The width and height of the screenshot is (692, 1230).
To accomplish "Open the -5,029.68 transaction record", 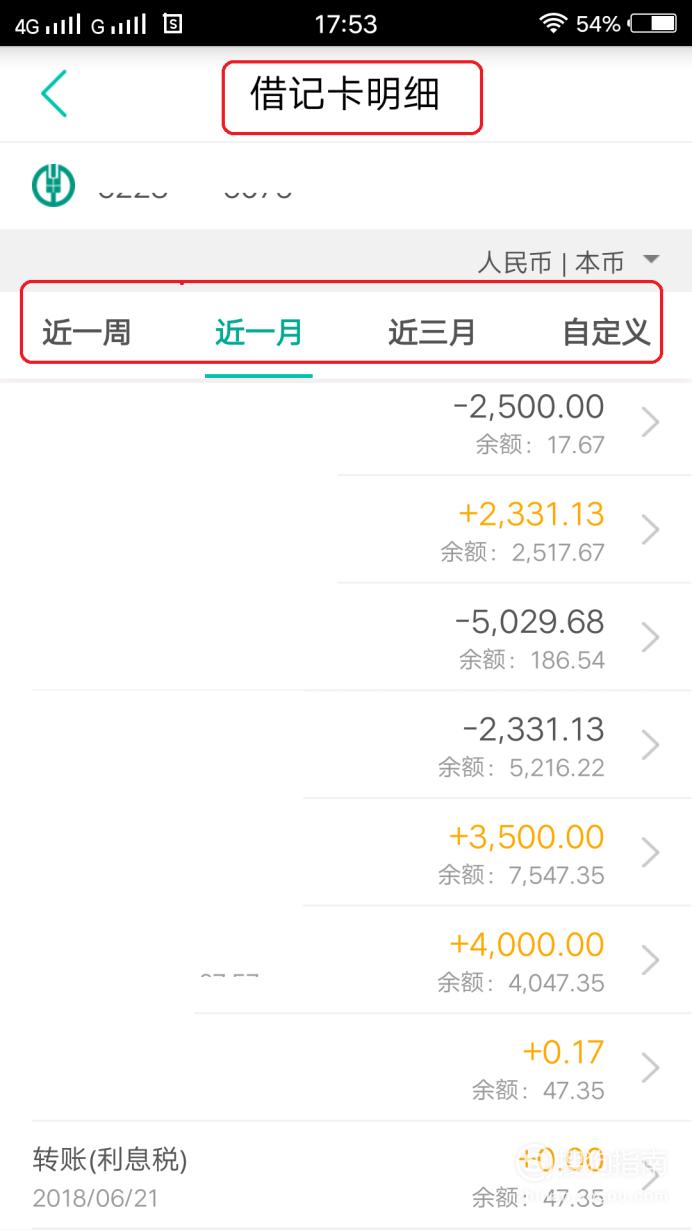I will point(346,638).
